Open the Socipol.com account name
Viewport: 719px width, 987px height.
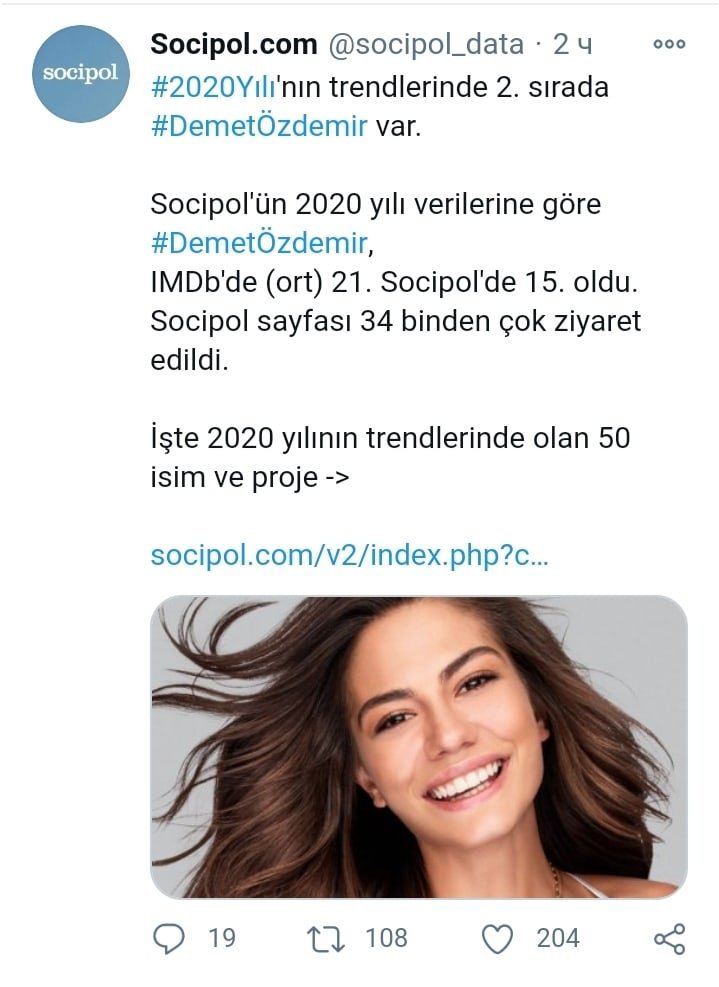tap(233, 44)
